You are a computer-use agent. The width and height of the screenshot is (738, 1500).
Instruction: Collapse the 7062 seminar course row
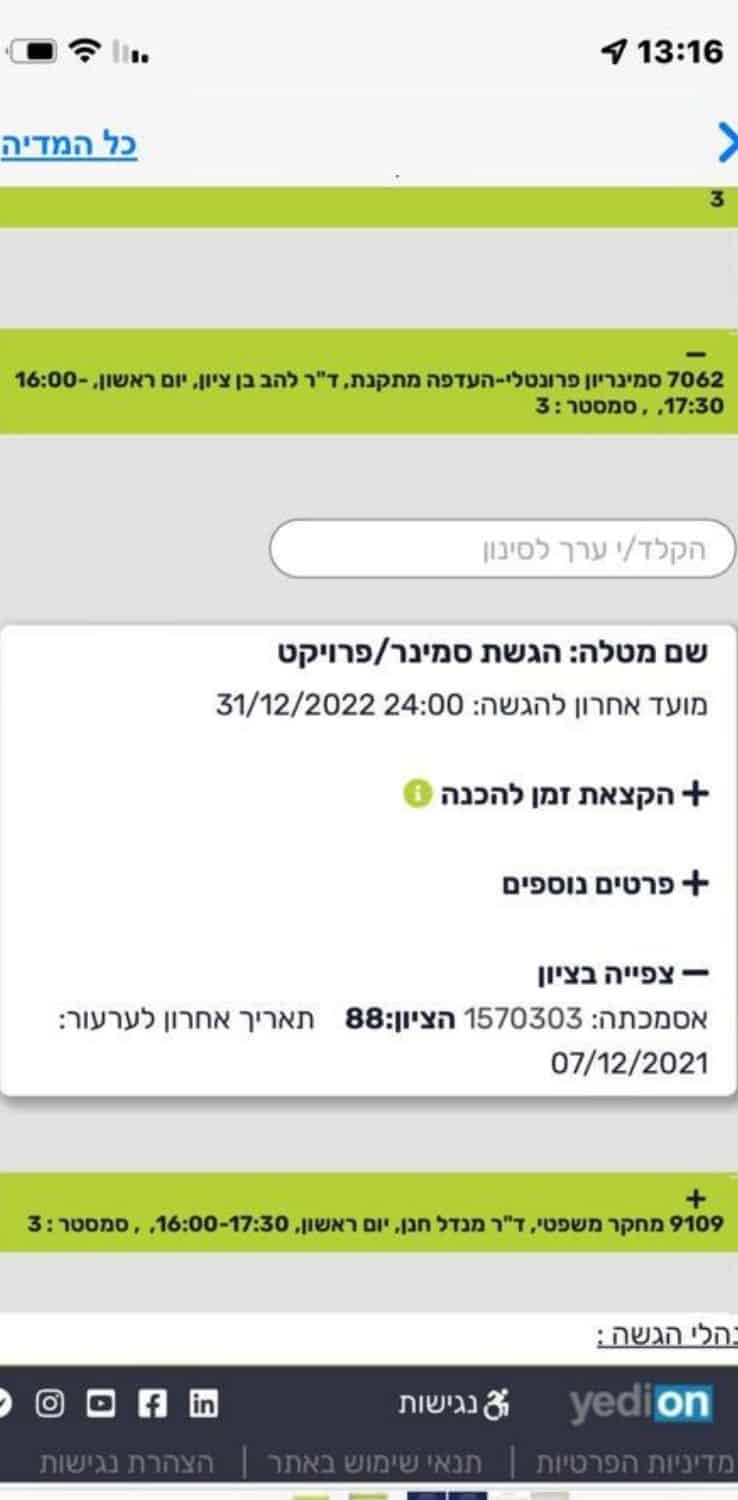click(x=369, y=381)
